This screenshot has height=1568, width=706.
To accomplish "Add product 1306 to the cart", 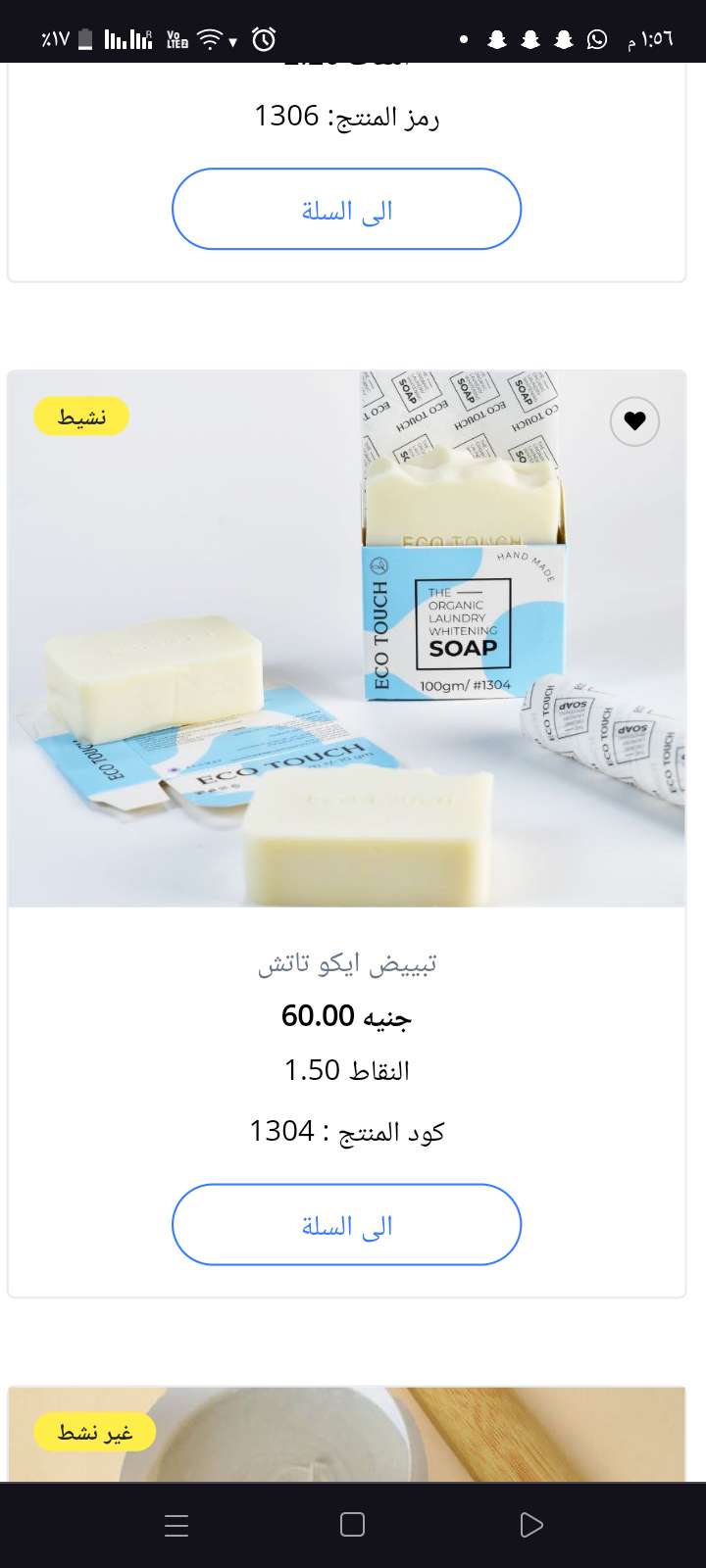I will 346,209.
